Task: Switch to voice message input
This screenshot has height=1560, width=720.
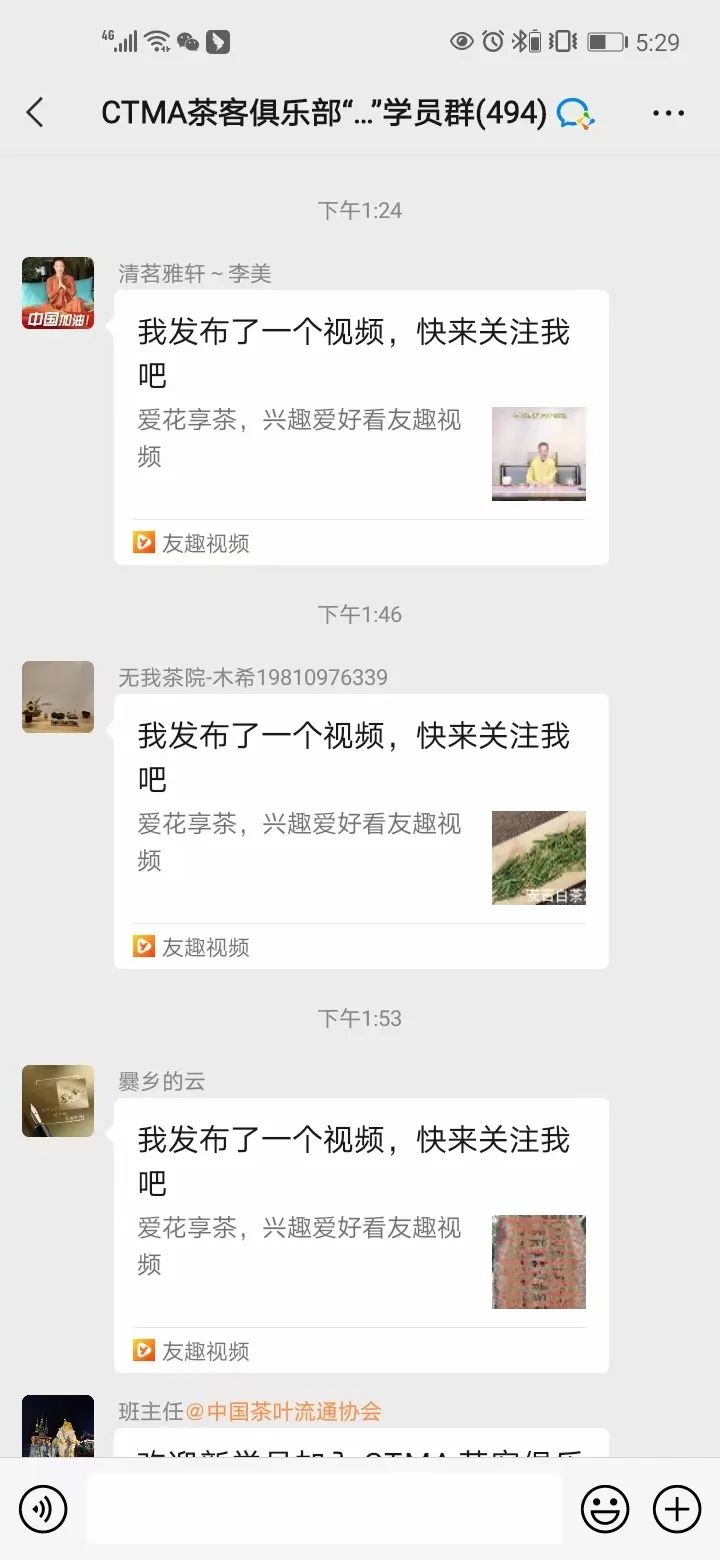Action: [x=43, y=1509]
